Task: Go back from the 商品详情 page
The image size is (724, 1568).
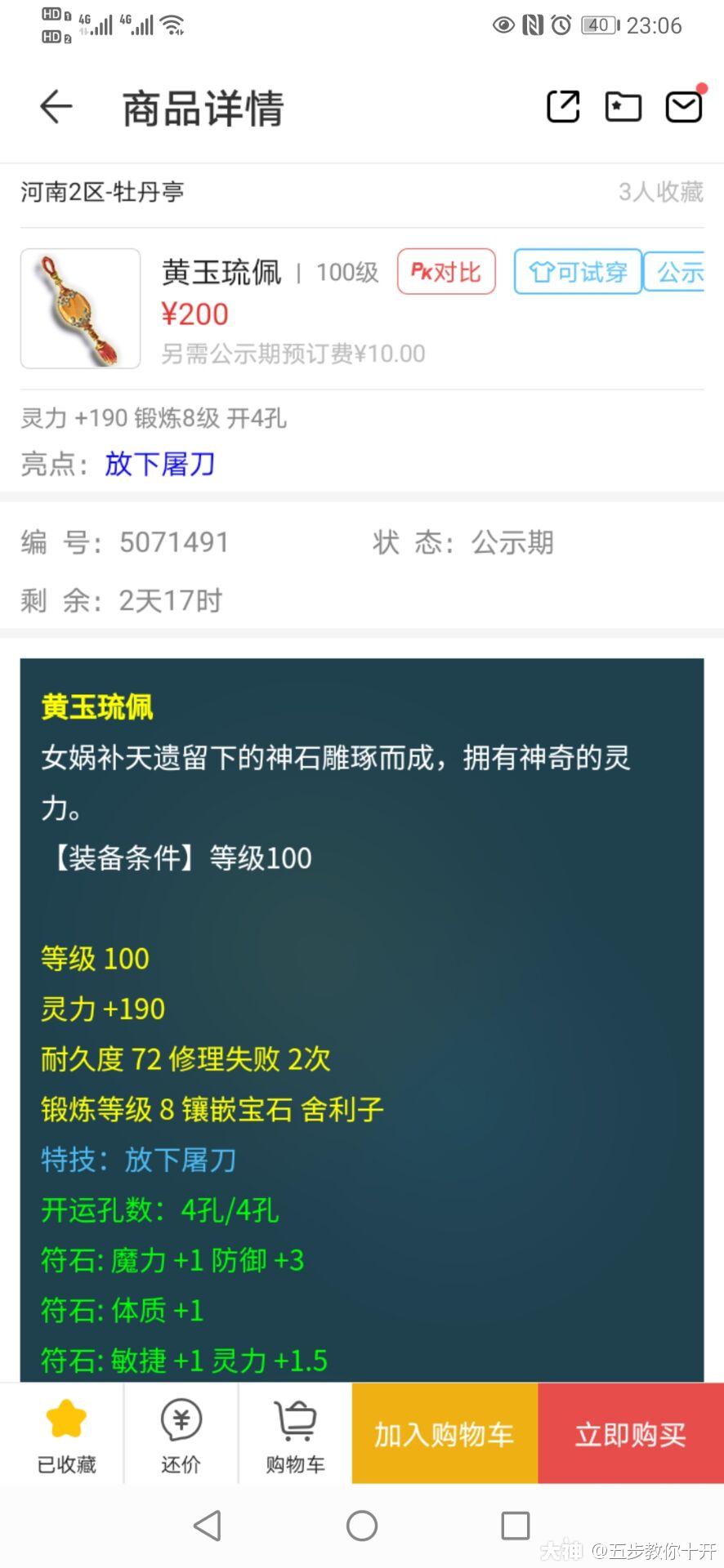Action: 56,107
